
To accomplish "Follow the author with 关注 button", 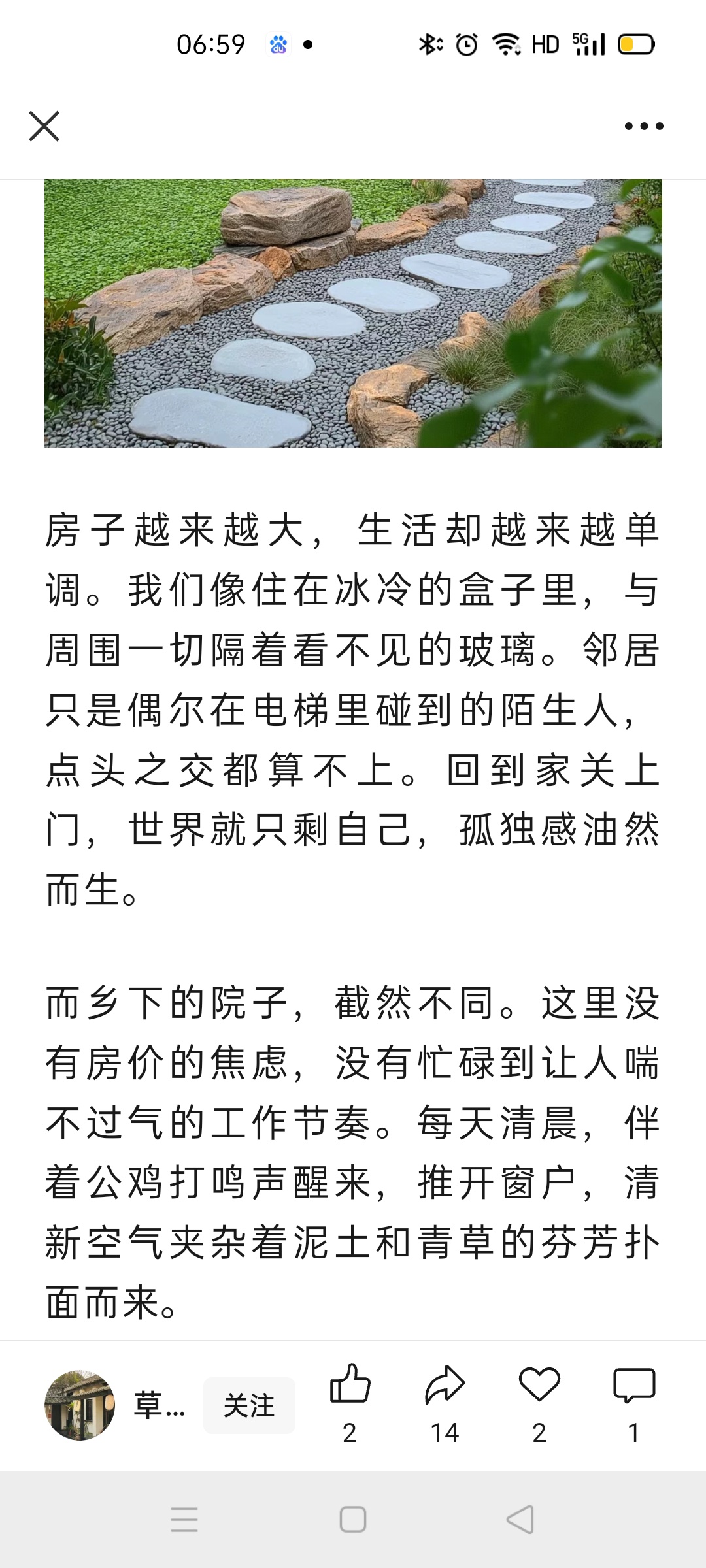I will point(249,1405).
